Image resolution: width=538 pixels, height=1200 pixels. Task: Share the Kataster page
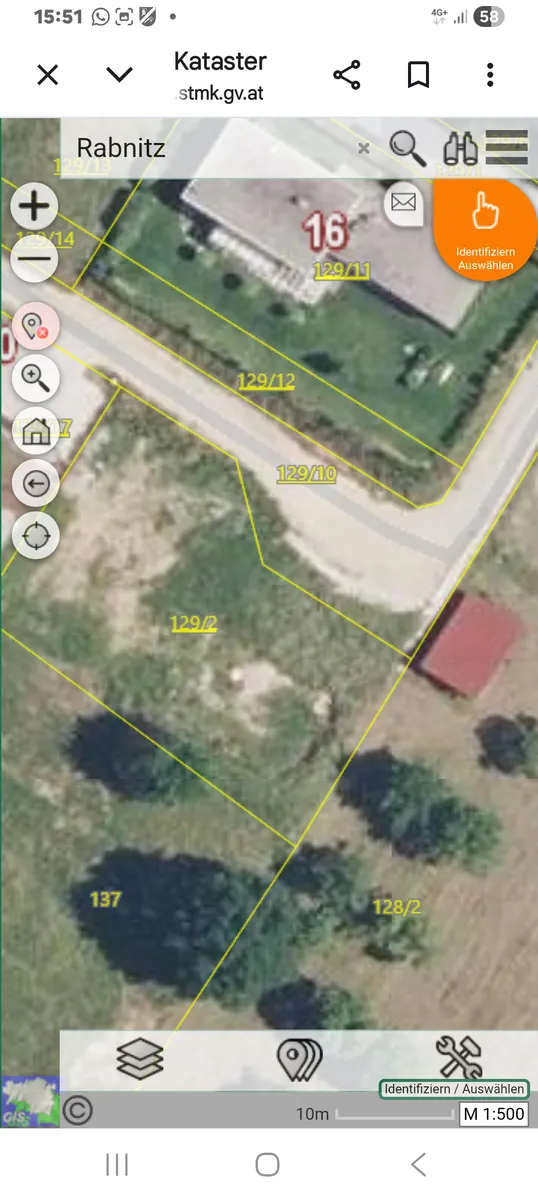tap(347, 75)
